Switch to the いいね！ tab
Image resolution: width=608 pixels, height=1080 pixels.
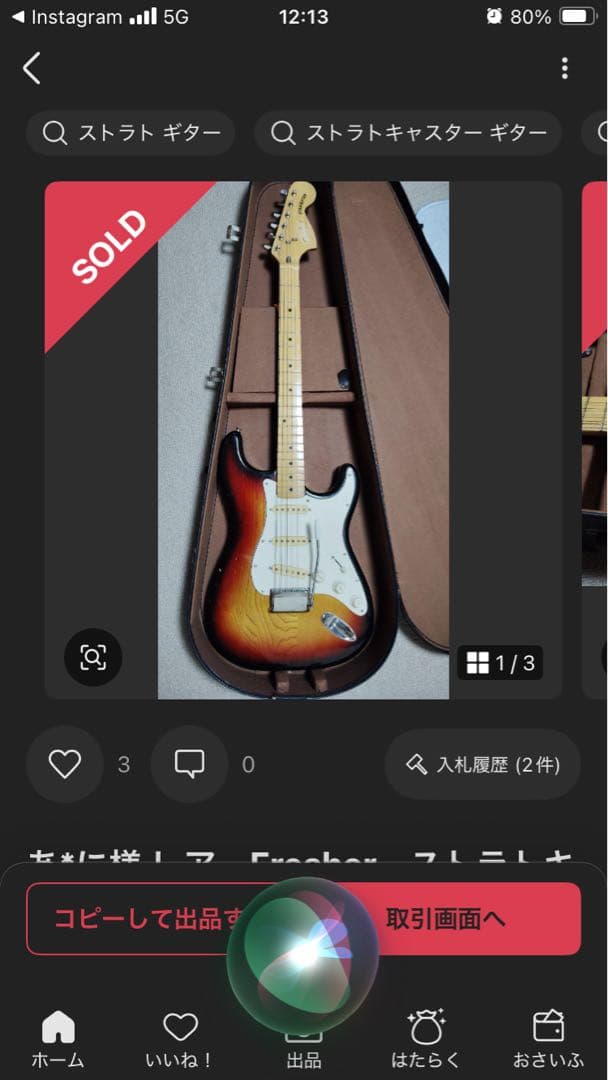point(181,1038)
